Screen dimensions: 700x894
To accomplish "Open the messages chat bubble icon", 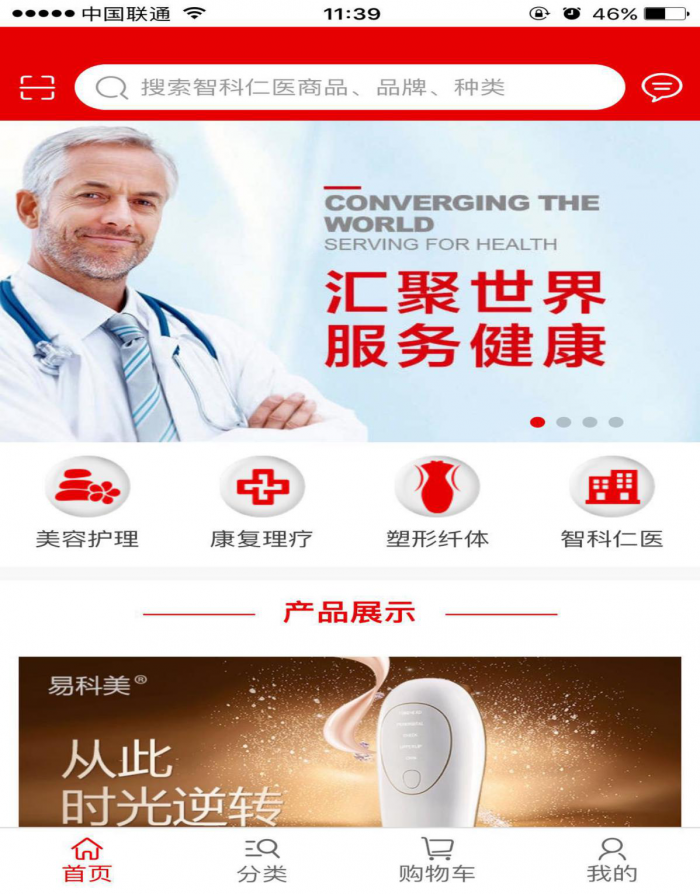I will pos(661,87).
